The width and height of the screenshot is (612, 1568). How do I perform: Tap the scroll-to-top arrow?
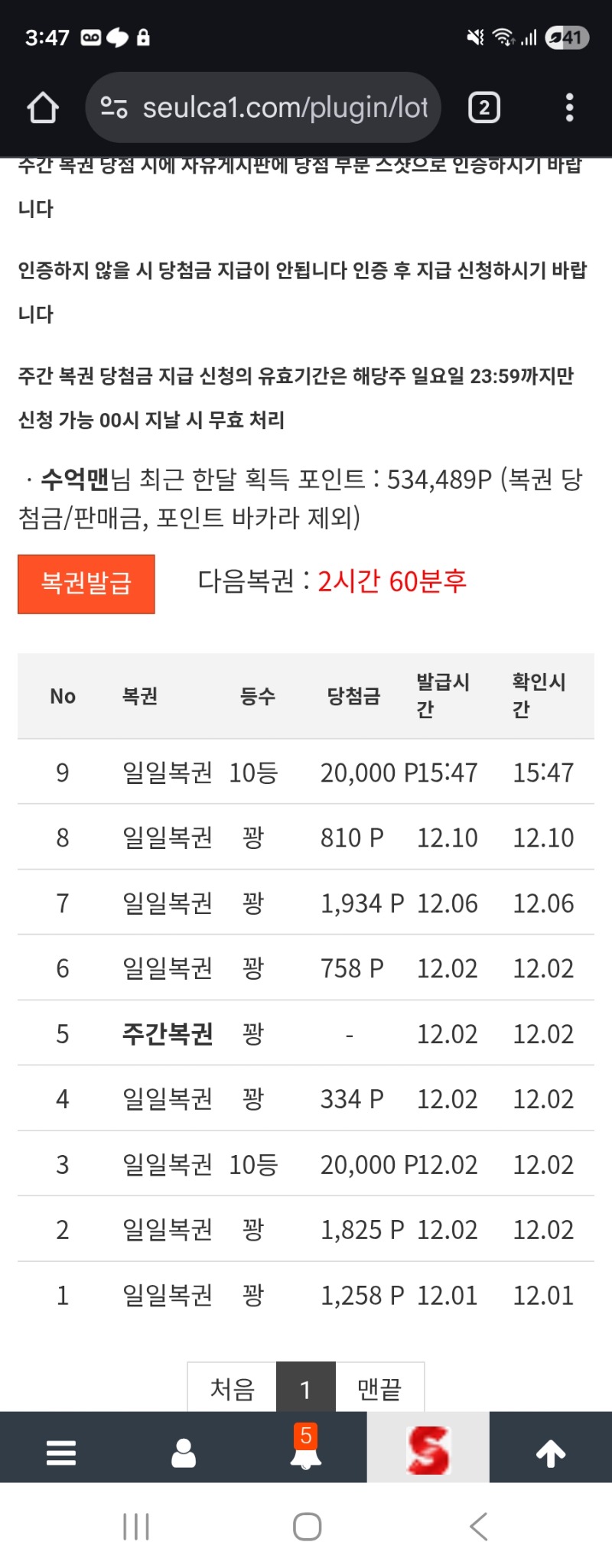pyautogui.click(x=551, y=1451)
